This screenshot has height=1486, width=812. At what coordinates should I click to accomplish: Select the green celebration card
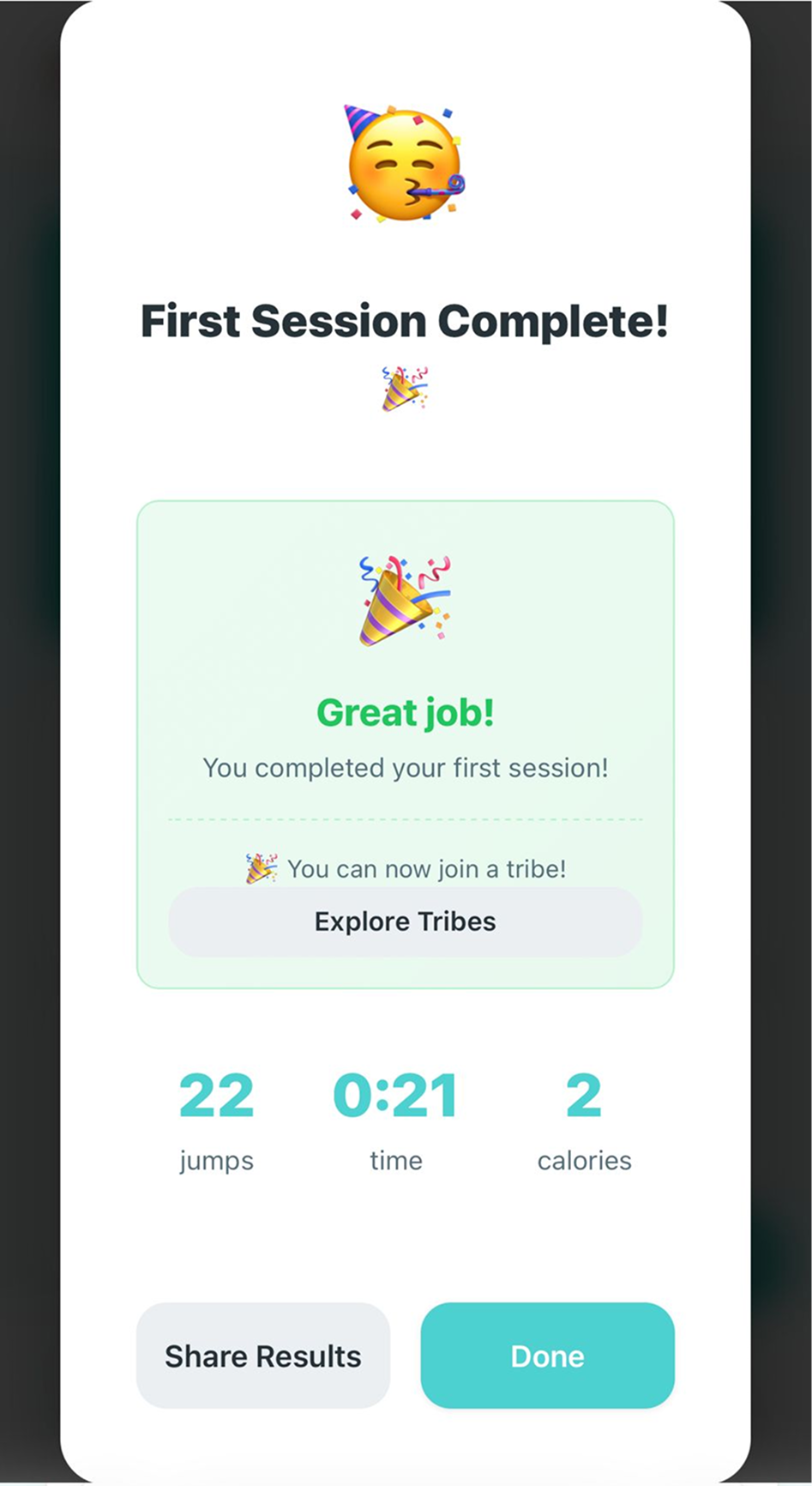(405, 742)
